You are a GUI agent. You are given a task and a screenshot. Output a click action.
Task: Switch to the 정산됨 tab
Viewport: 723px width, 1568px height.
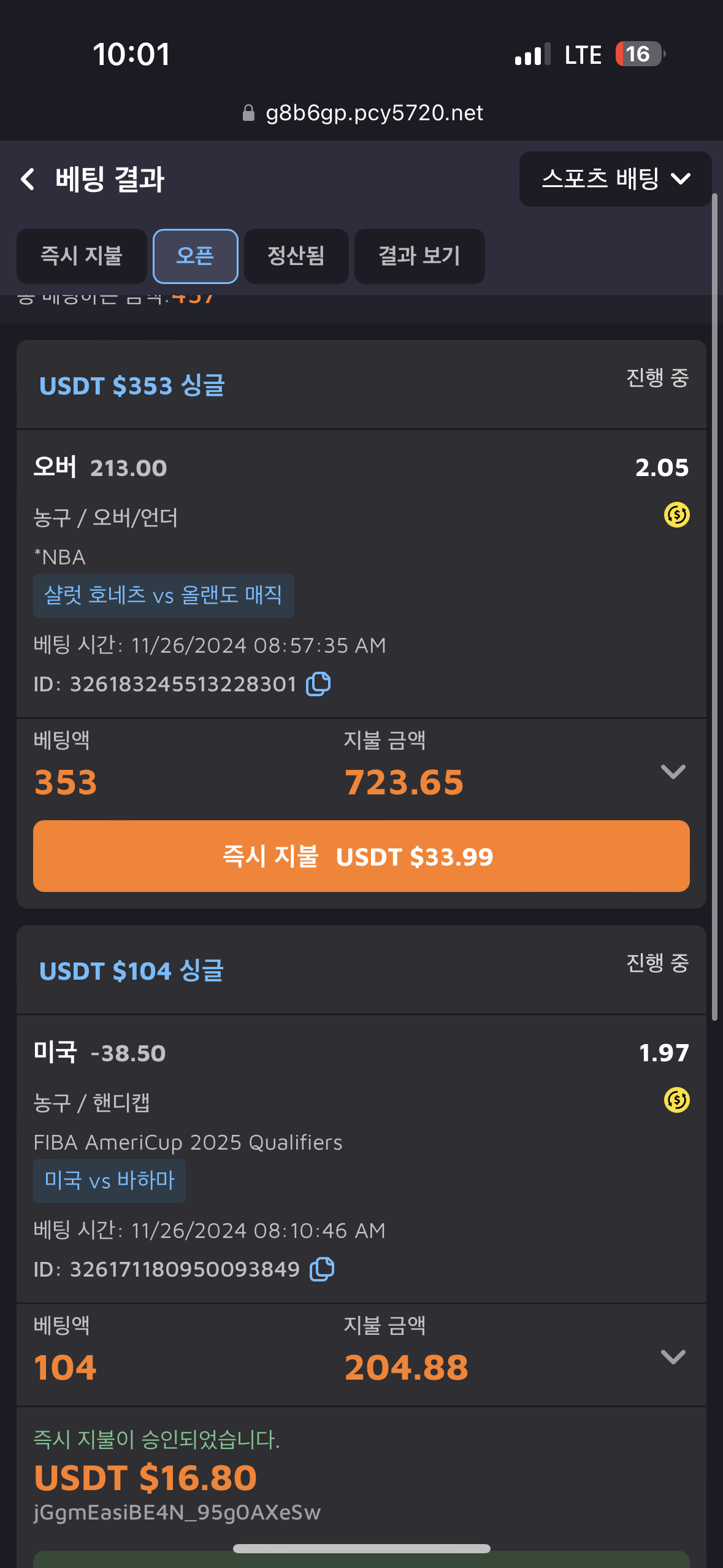click(296, 256)
